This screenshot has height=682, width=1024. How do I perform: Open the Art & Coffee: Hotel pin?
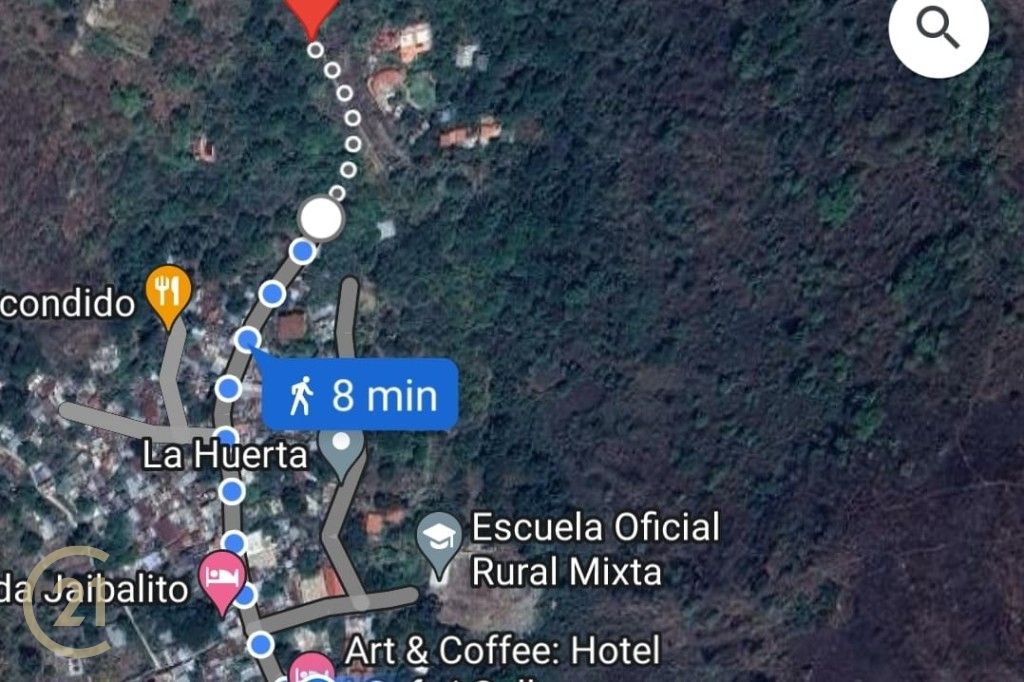(311, 667)
